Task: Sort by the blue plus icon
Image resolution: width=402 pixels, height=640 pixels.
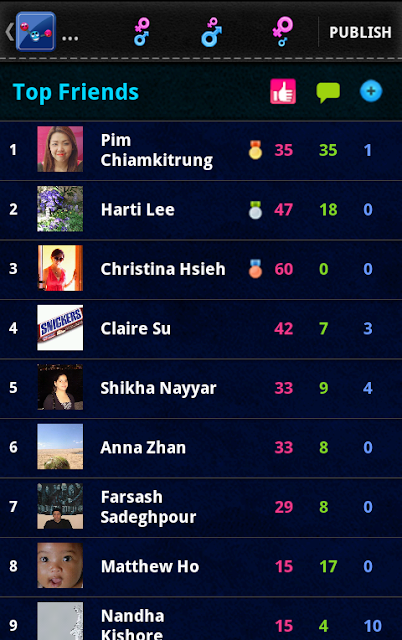Action: pos(371,91)
